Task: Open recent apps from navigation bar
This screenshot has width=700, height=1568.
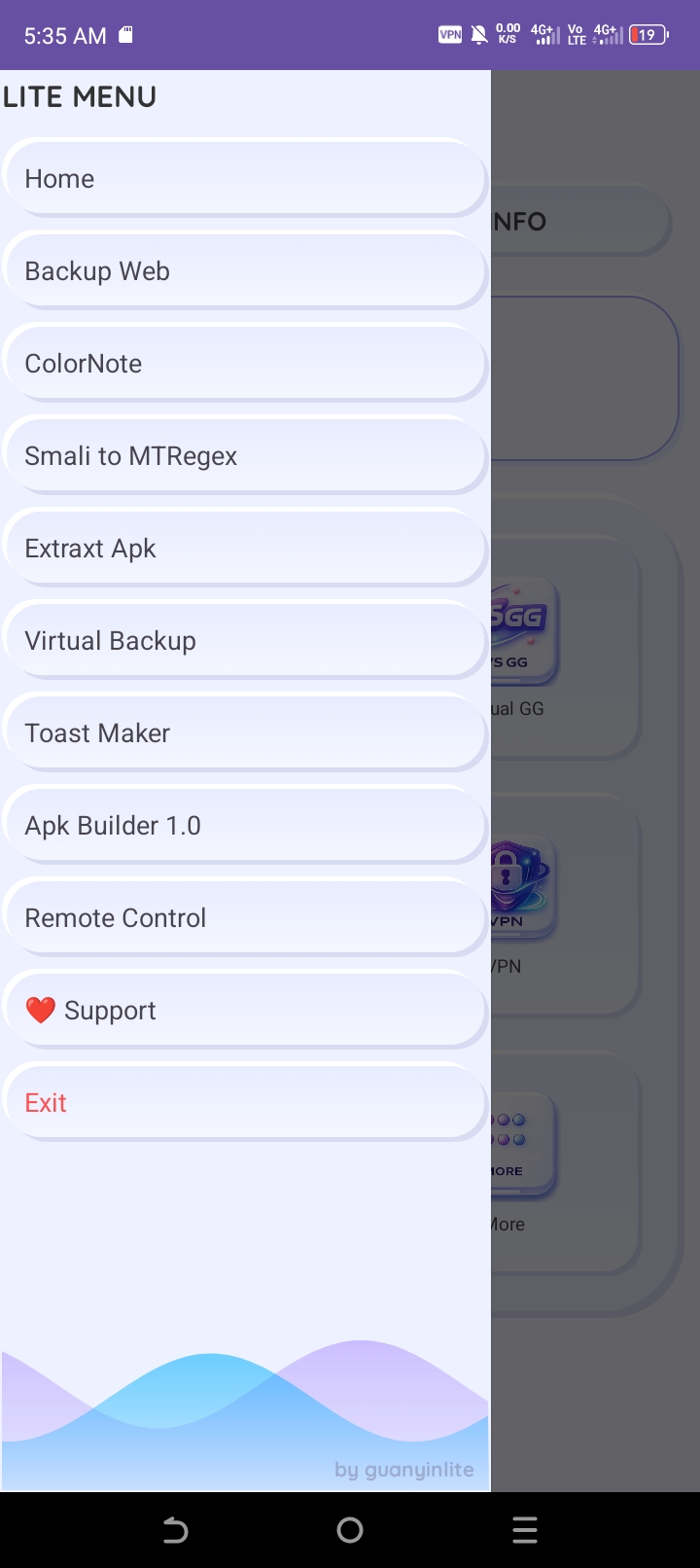Action: (x=525, y=1531)
